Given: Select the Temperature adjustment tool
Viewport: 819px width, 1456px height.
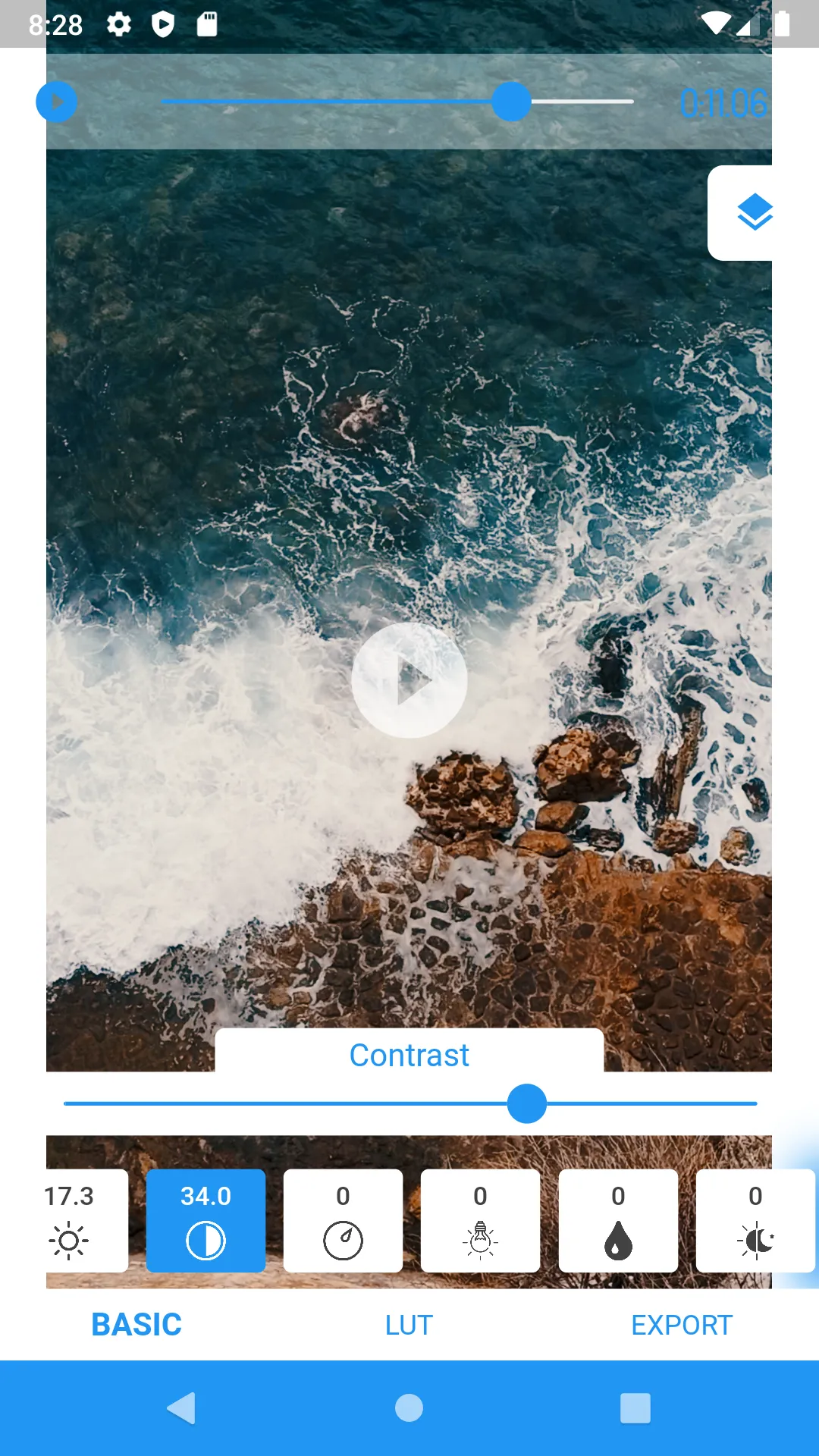Looking at the screenshot, I should pos(755,1221).
